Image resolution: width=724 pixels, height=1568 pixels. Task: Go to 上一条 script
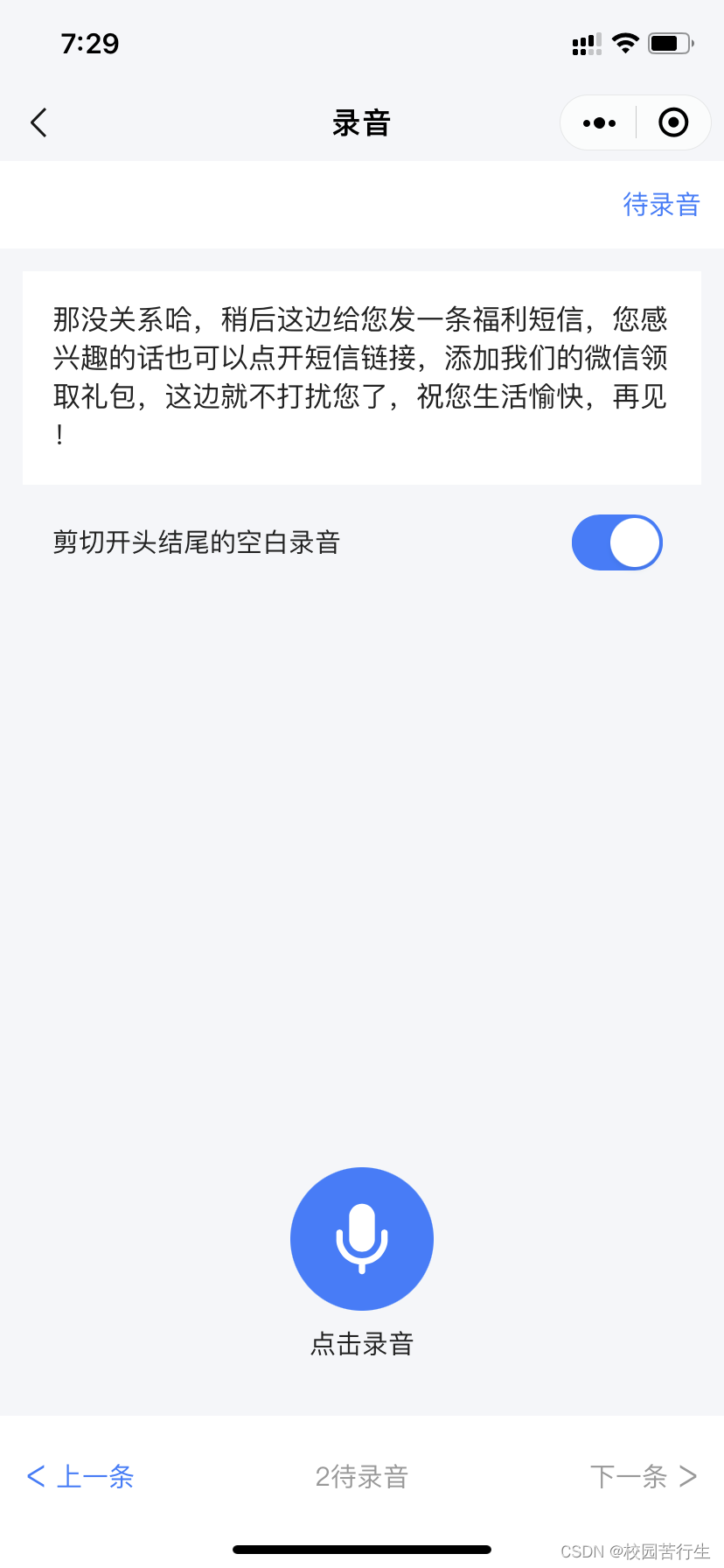tap(80, 1477)
